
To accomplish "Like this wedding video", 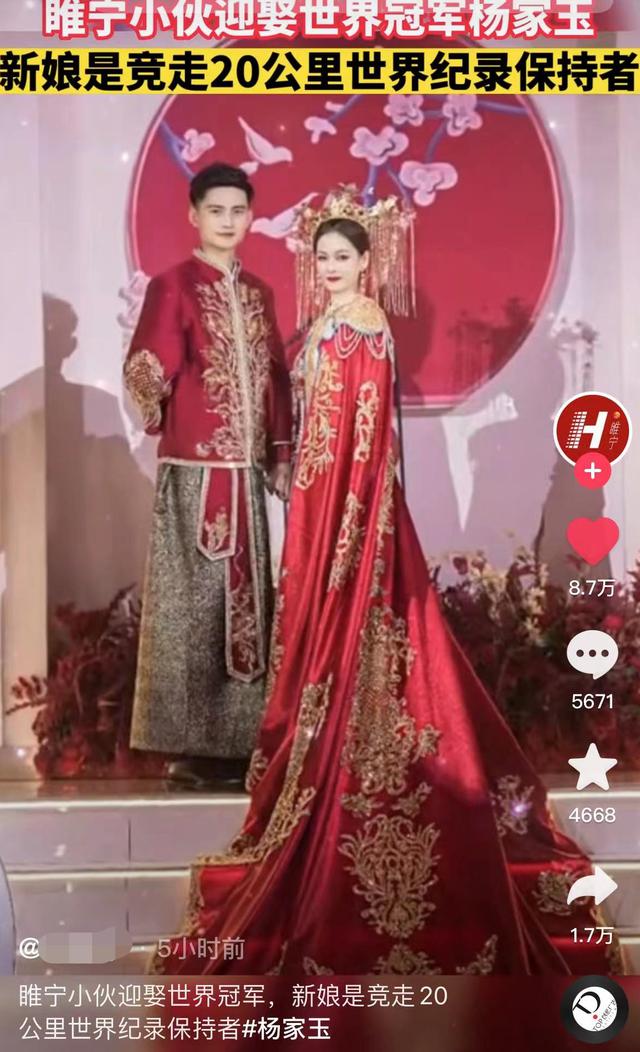I will pyautogui.click(x=592, y=541).
